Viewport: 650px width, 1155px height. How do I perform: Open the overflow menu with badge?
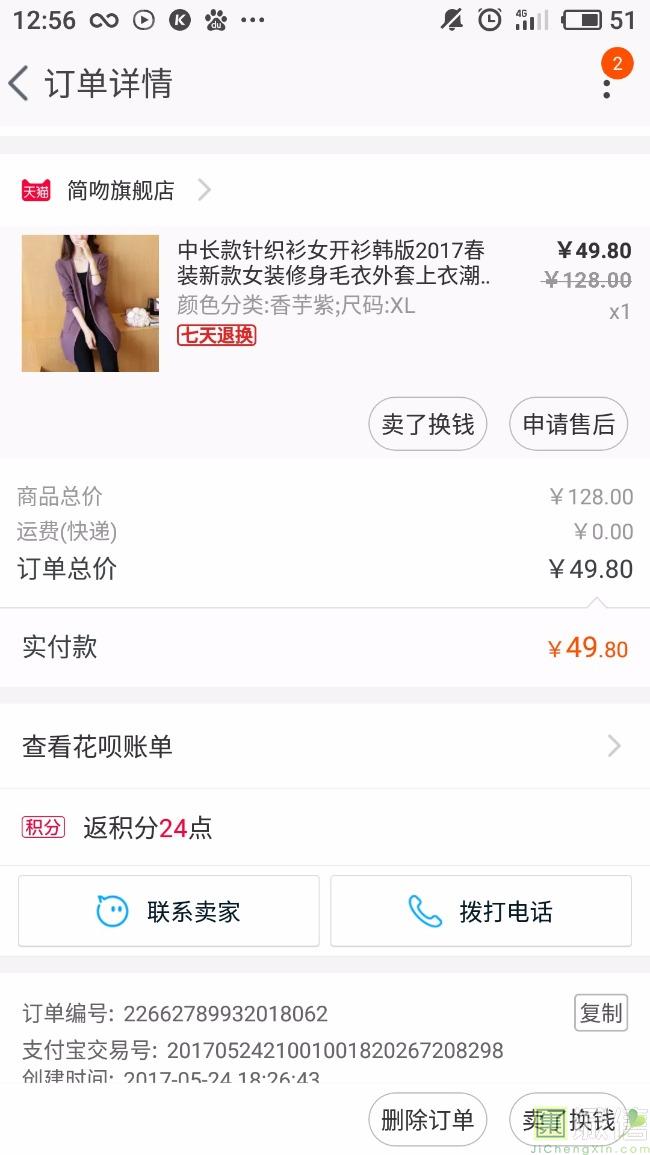(x=607, y=84)
